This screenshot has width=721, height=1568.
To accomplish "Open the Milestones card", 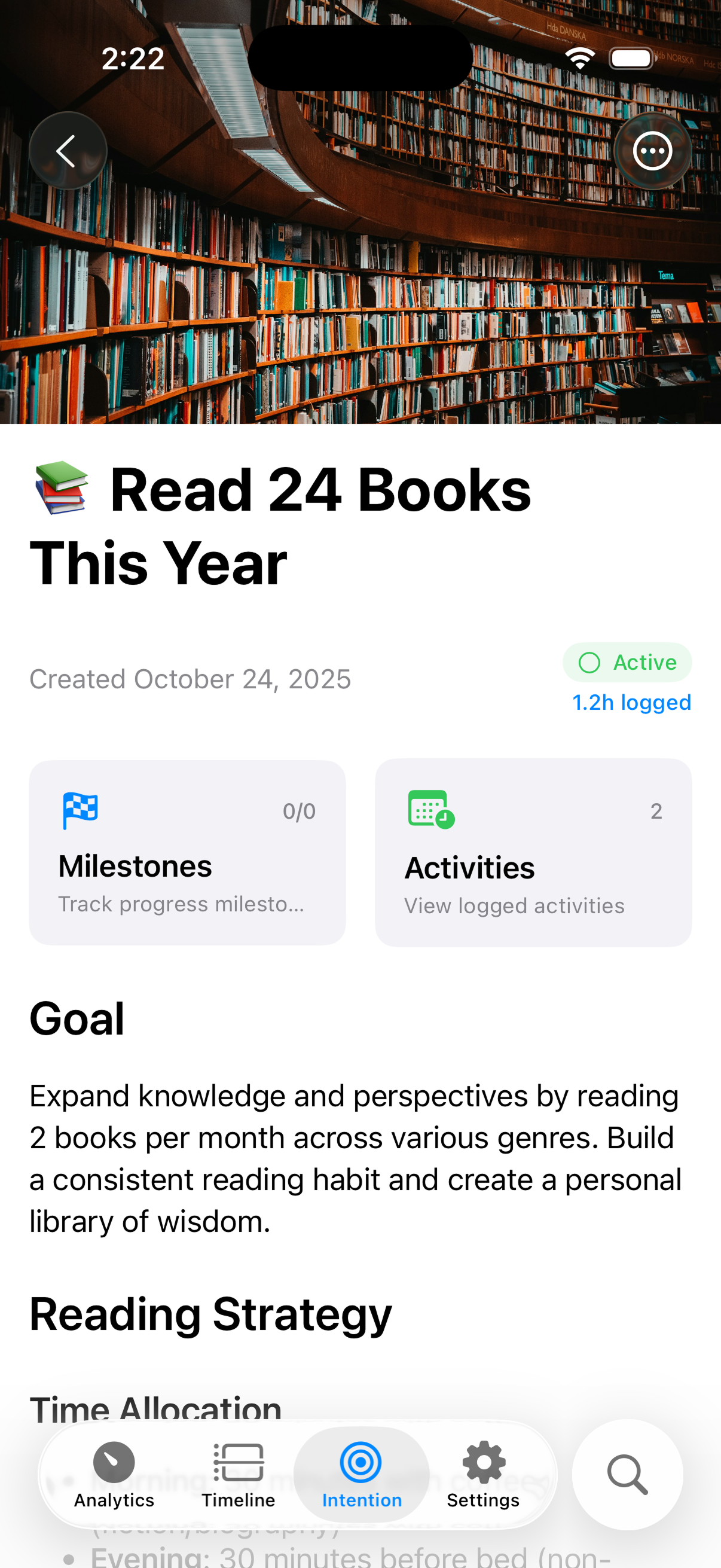I will [187, 852].
